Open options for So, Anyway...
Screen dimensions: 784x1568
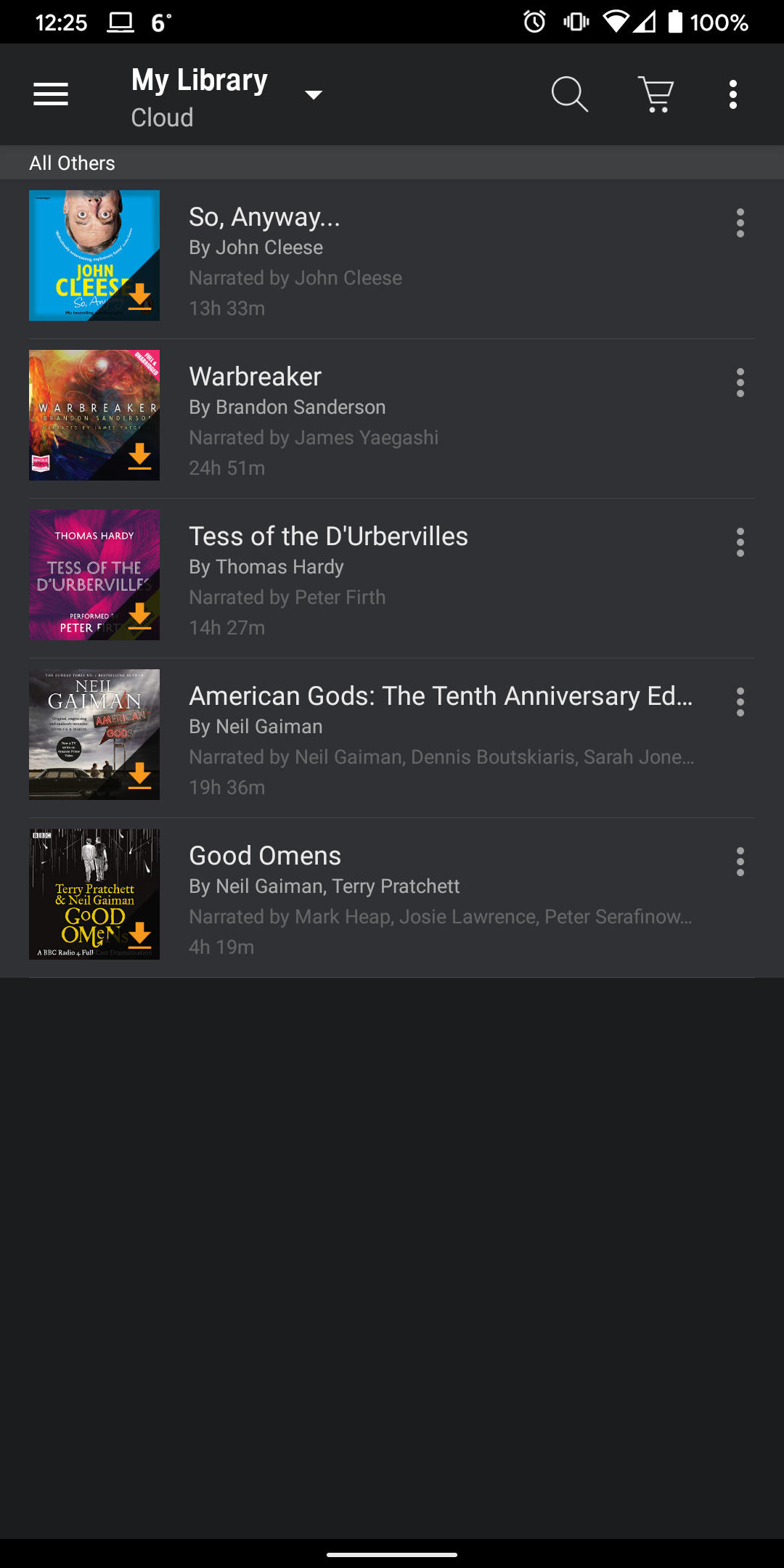[740, 223]
